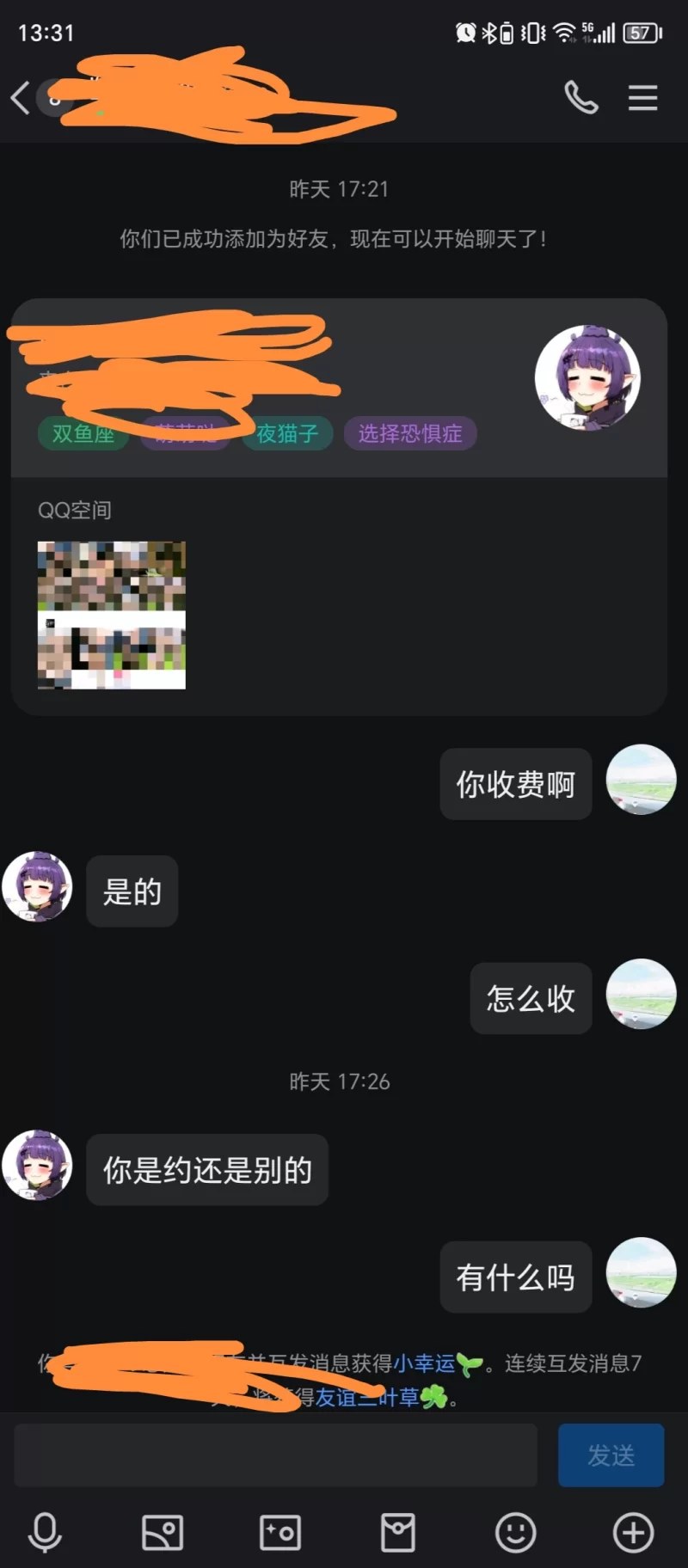
Task: Tap the 小幸运 link
Action: click(424, 1363)
